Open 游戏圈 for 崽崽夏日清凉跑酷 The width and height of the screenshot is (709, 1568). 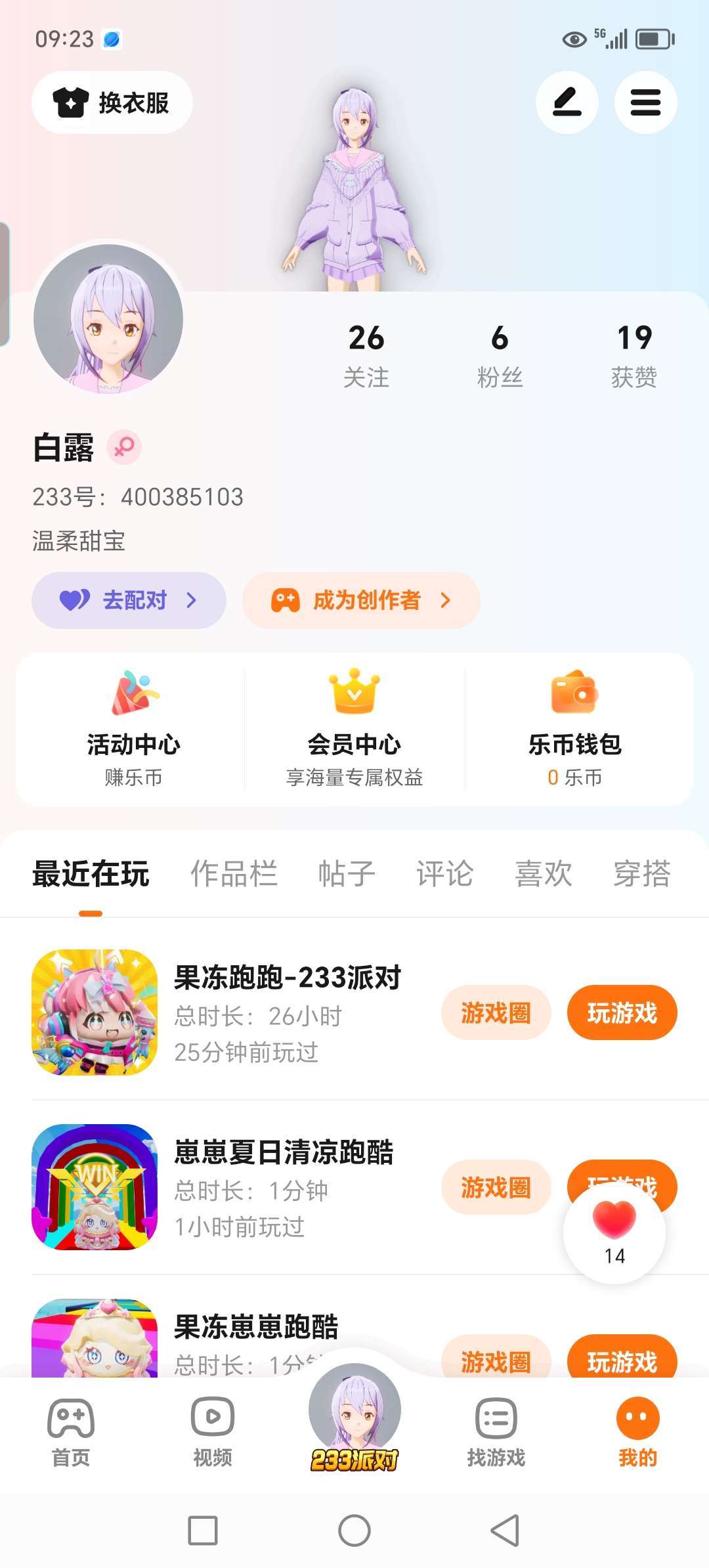[496, 1187]
